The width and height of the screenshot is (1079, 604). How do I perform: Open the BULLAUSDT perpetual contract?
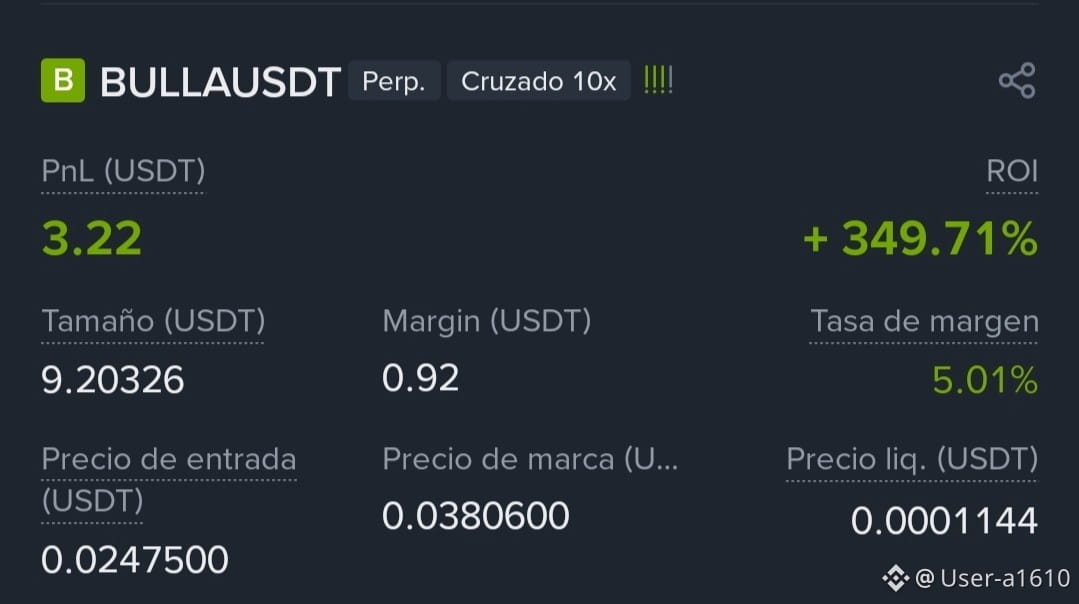click(220, 82)
